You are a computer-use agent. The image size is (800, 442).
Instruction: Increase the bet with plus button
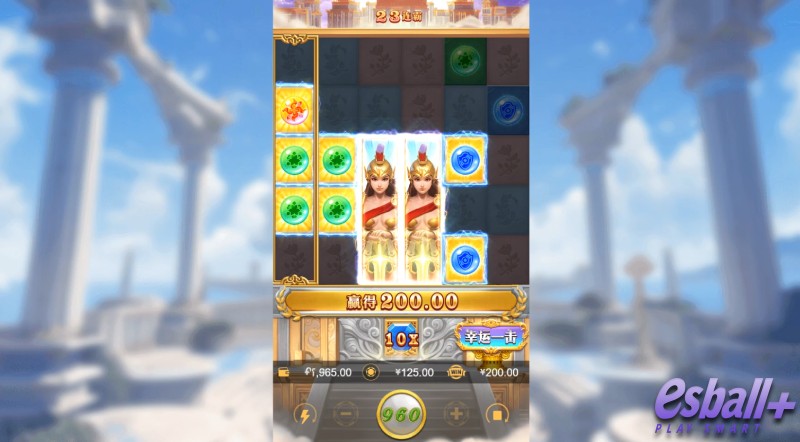456,414
